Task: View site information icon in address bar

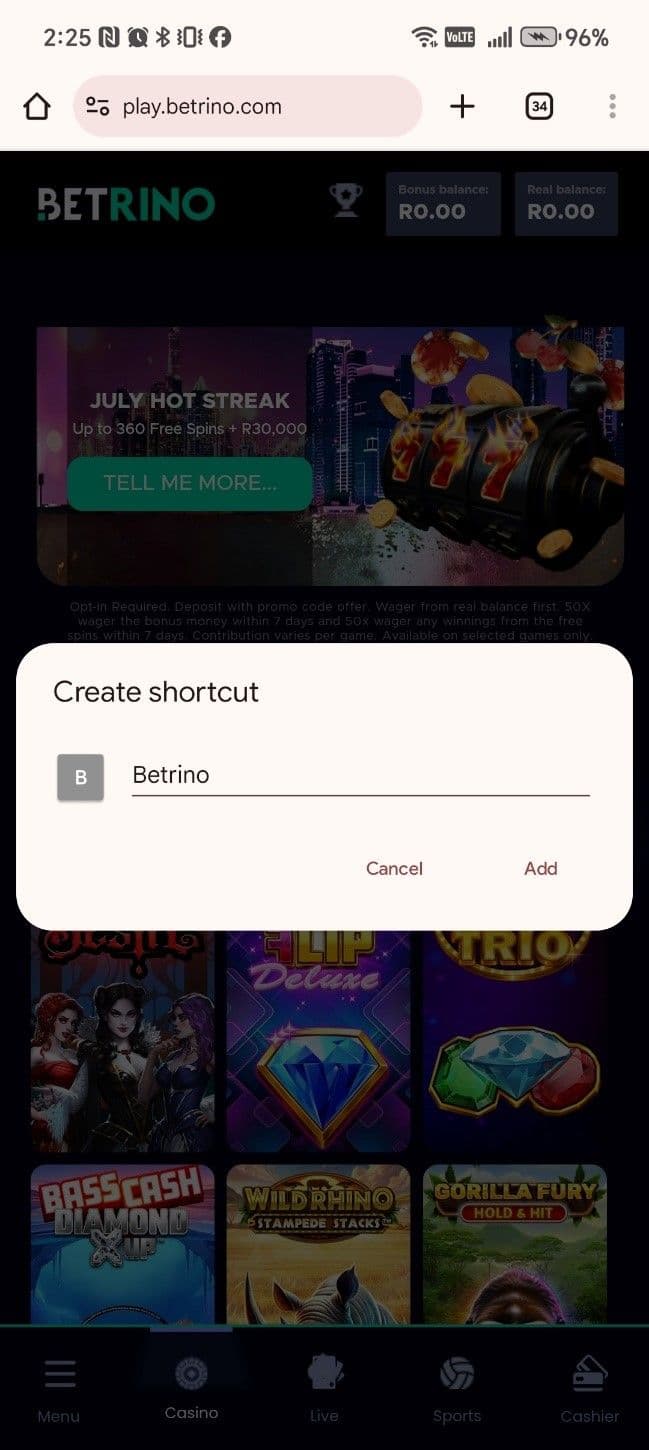Action: (x=97, y=106)
